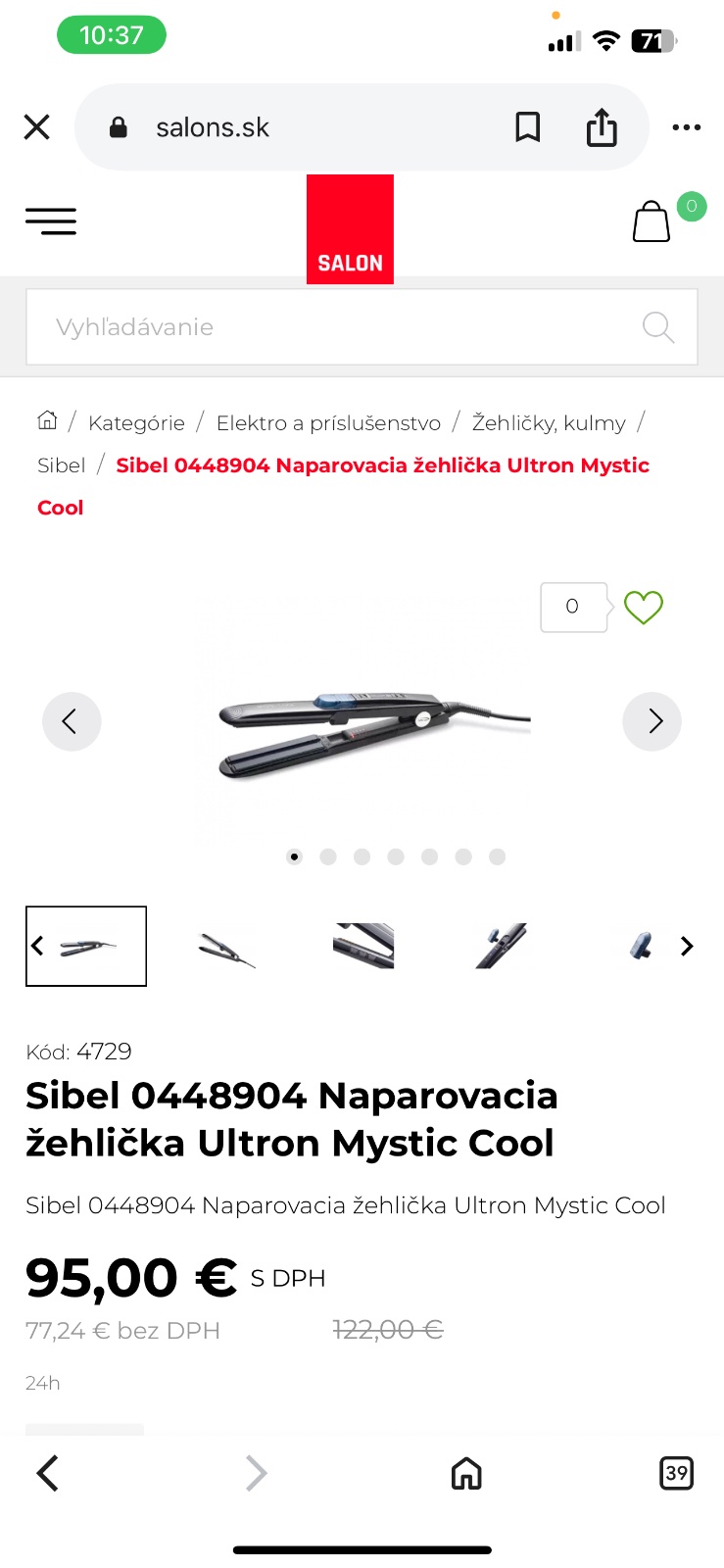The height and width of the screenshot is (1568, 724).
Task: Select the third product thumbnail
Action: pos(362,947)
